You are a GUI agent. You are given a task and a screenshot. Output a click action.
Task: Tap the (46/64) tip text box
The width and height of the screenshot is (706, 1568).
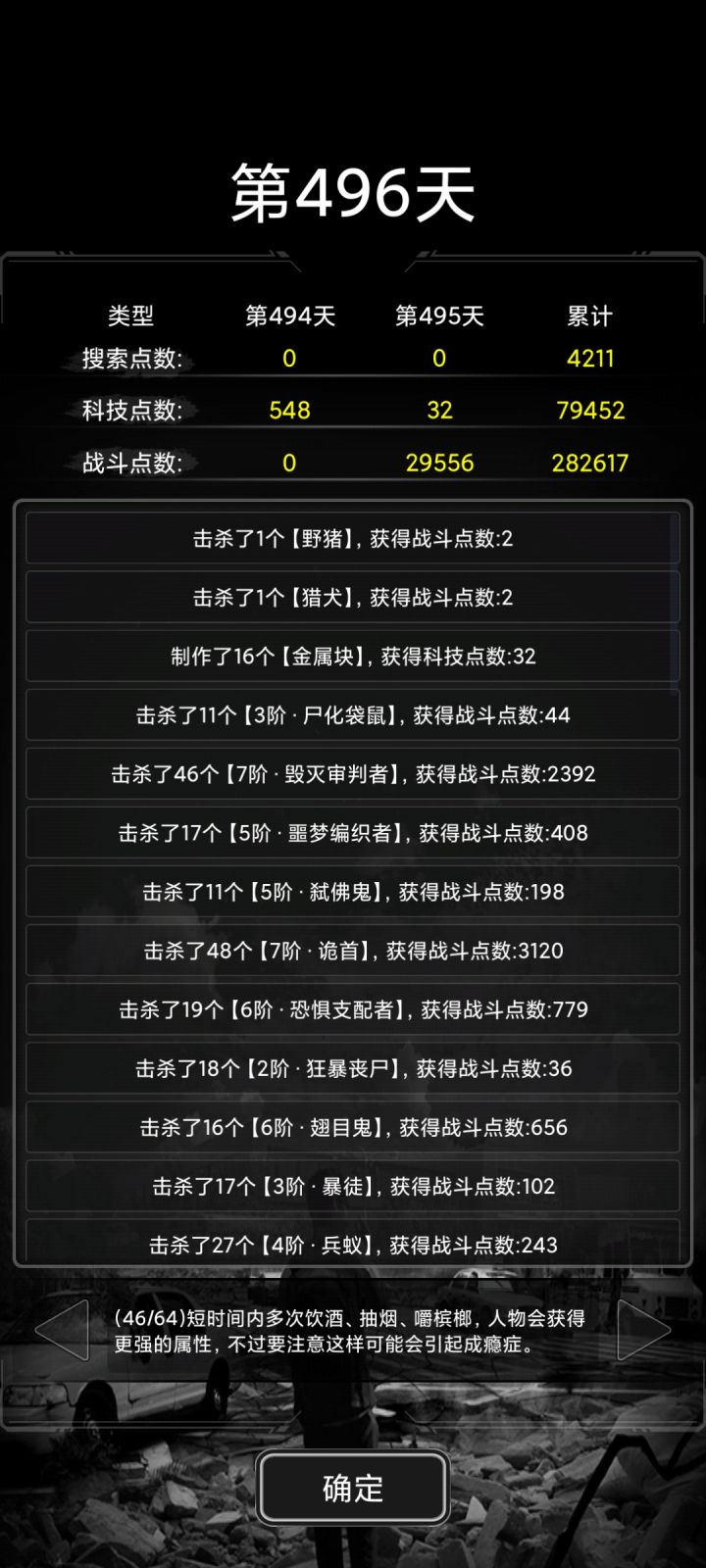tap(353, 1333)
